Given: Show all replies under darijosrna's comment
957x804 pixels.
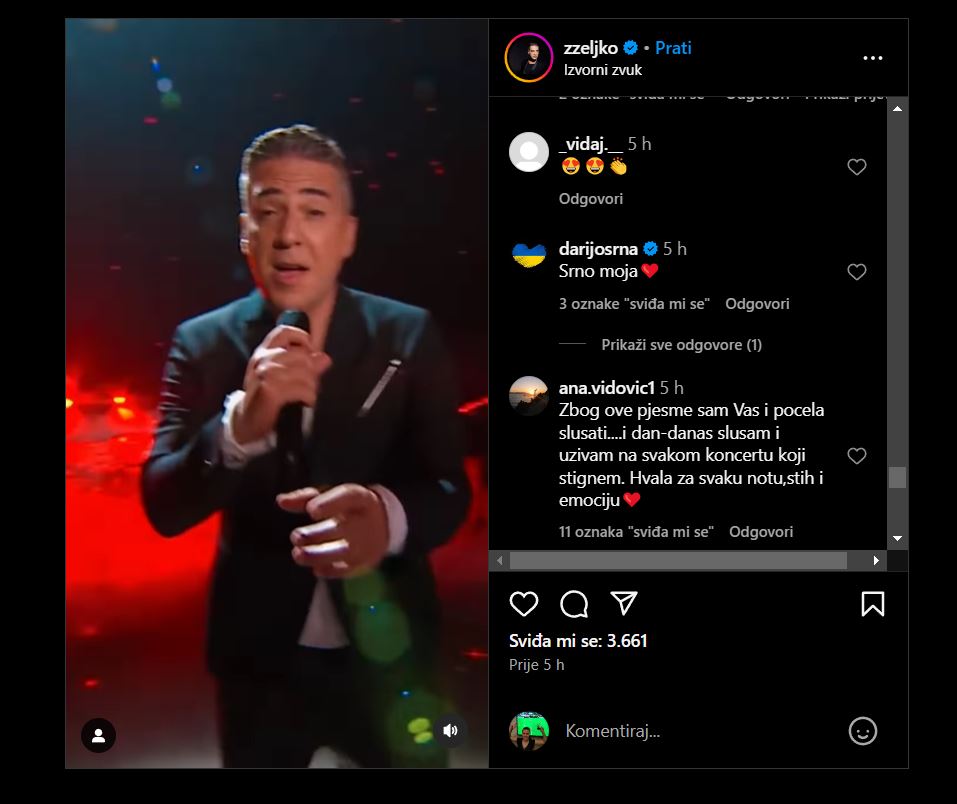Looking at the screenshot, I should [x=681, y=345].
